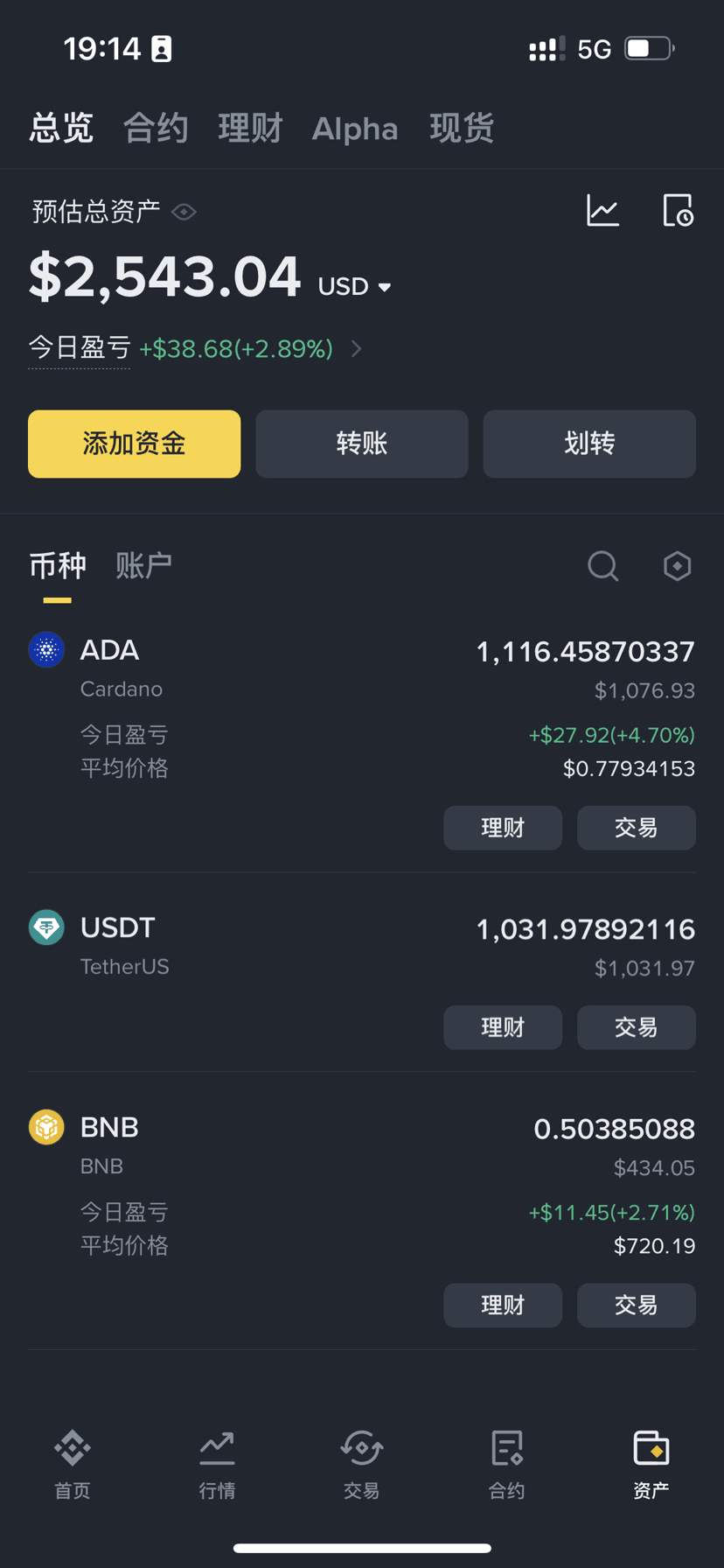Open the hexagon settings icon for coins
This screenshot has height=1568, width=724.
pos(677,566)
